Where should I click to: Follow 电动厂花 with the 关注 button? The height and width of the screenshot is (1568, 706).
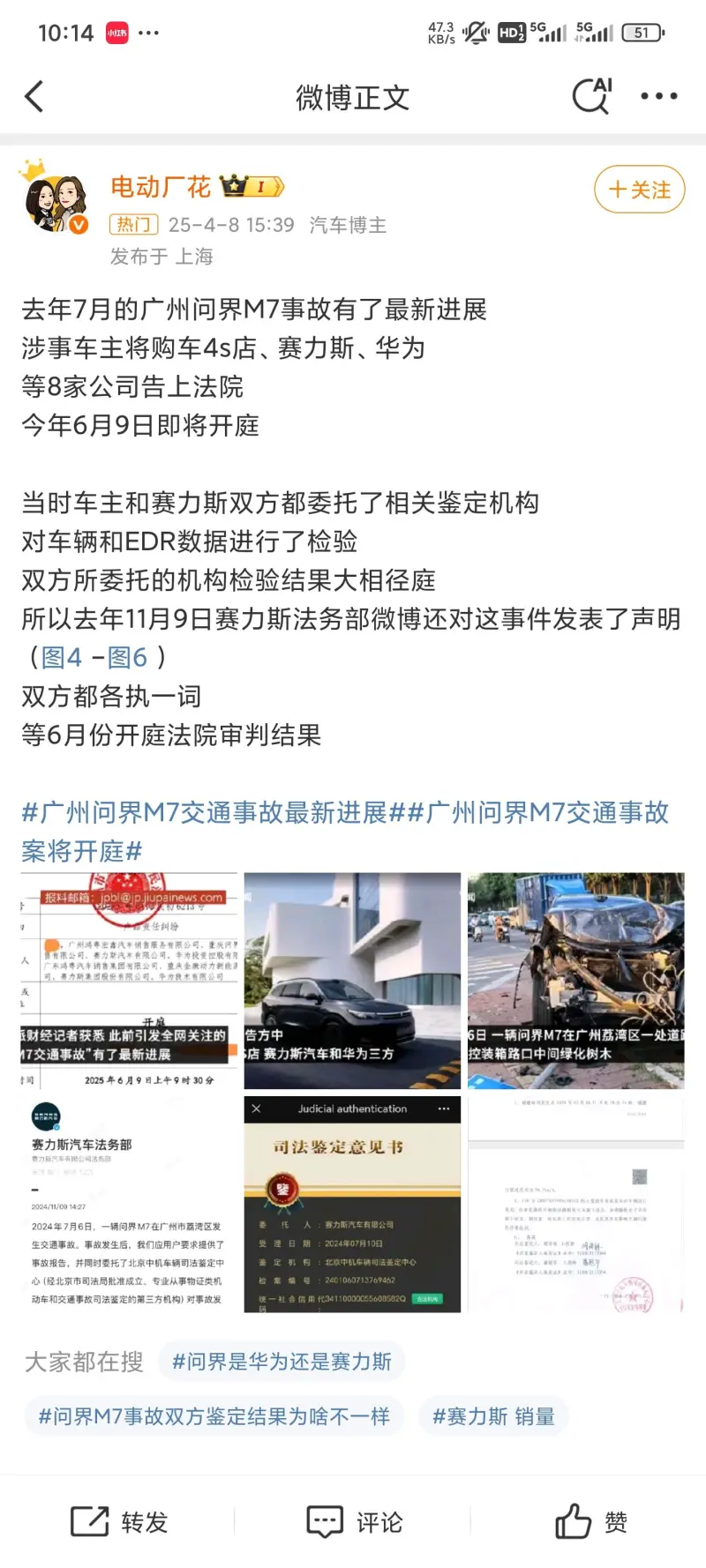click(640, 190)
